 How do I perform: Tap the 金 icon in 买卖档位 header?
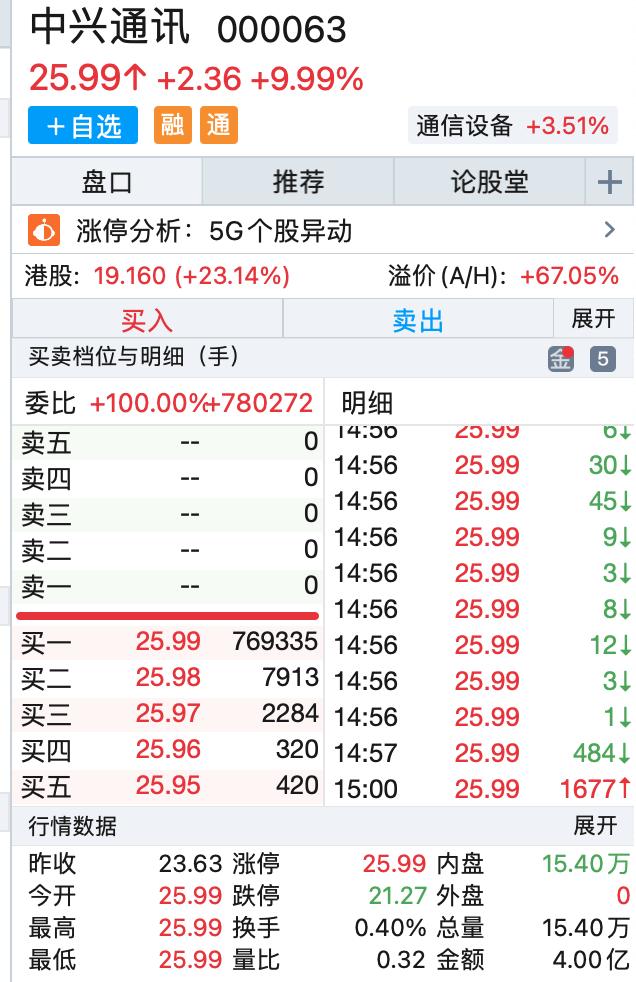[561, 359]
